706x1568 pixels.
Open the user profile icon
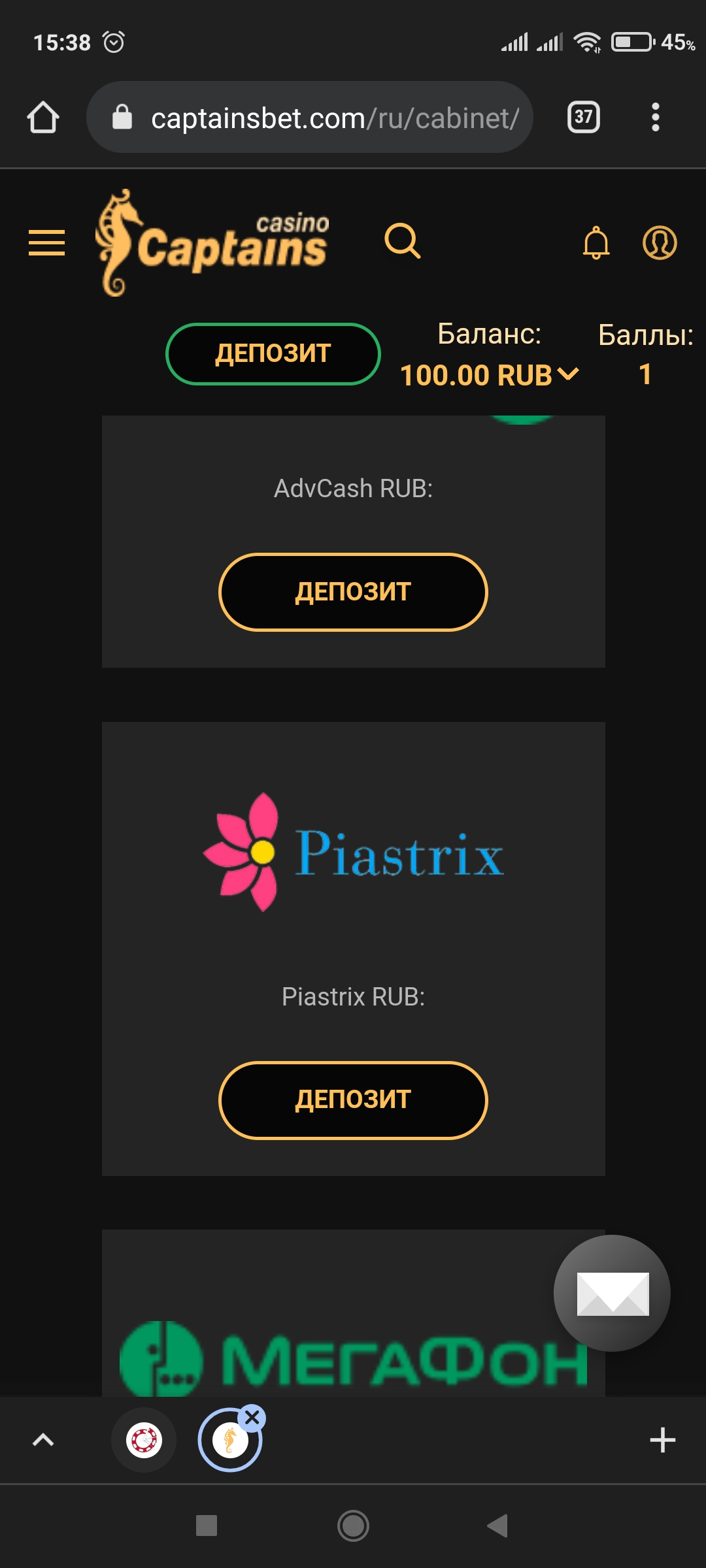pos(660,242)
